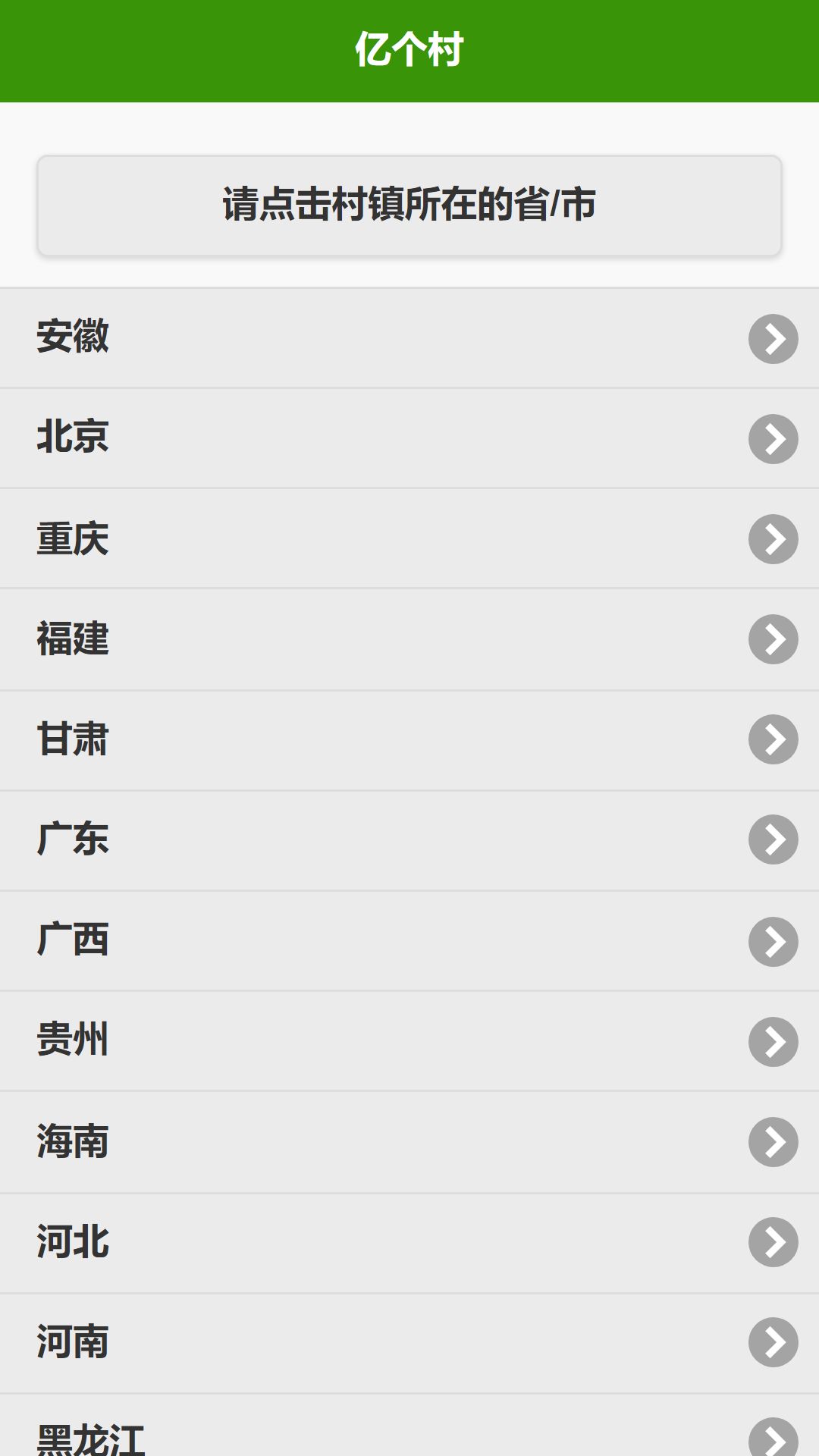Viewport: 819px width, 1456px height.
Task: Choose 贵州 from the list
Action: click(409, 1041)
